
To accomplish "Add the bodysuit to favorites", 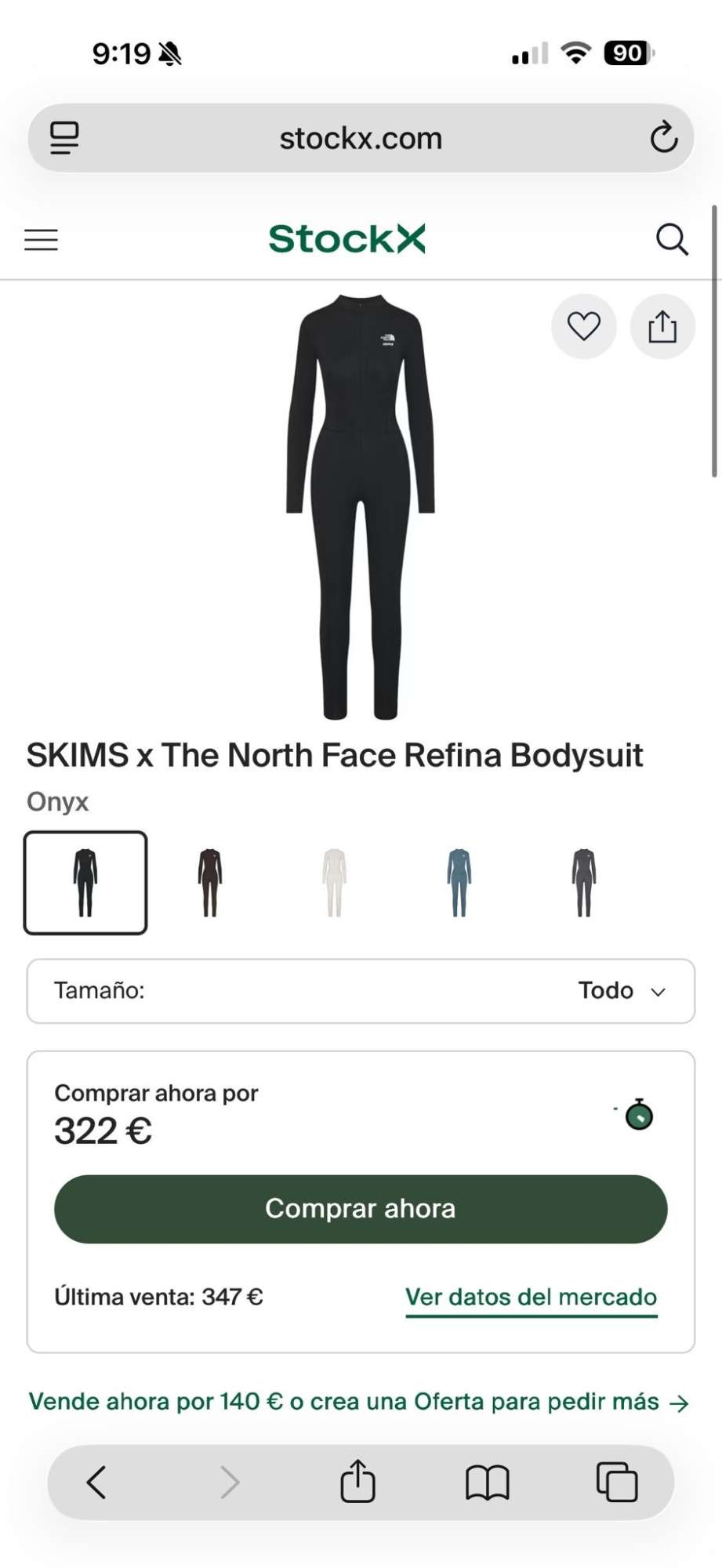I will [x=583, y=326].
